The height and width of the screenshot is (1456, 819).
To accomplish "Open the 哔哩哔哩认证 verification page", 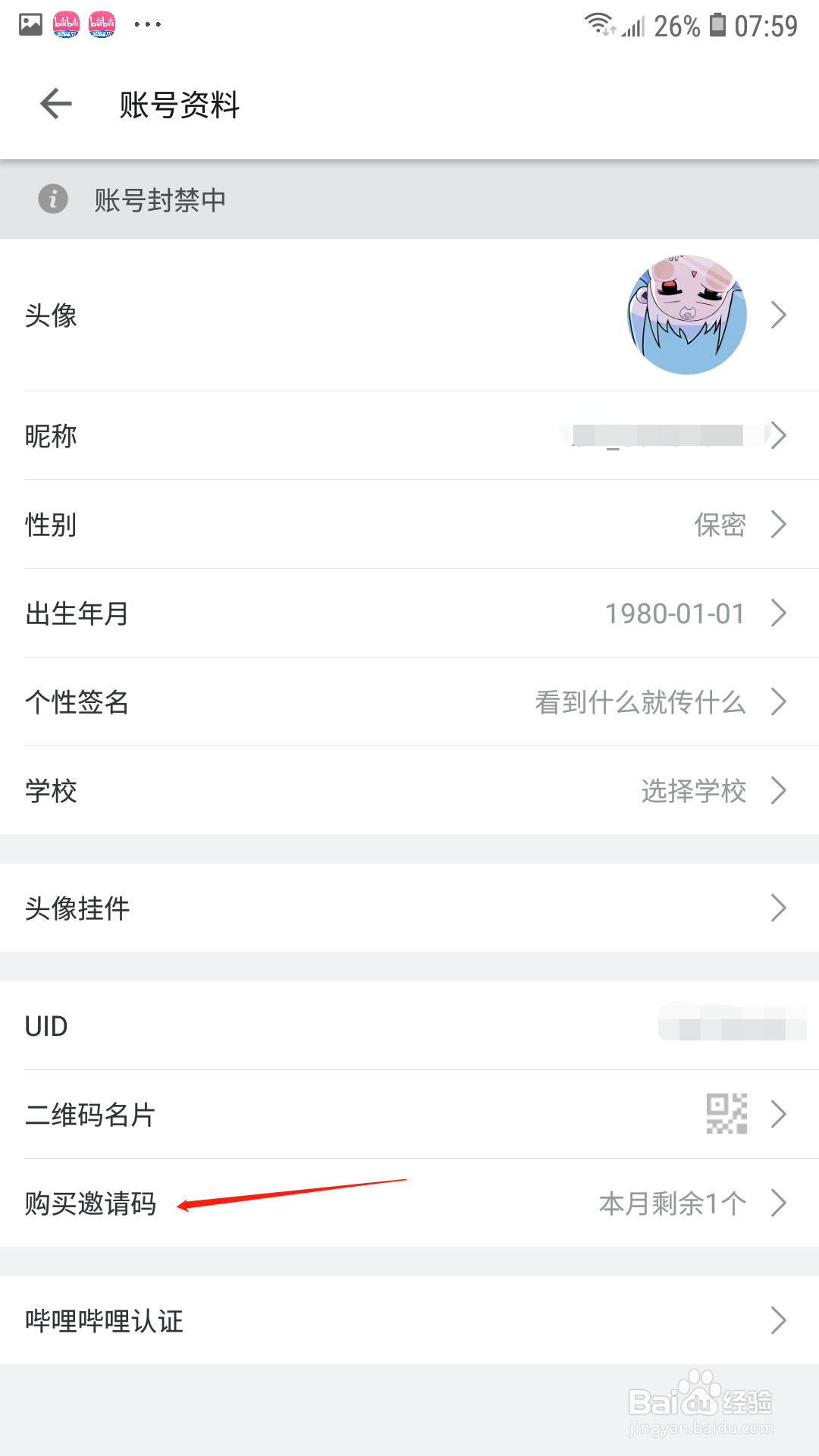I will [409, 1320].
